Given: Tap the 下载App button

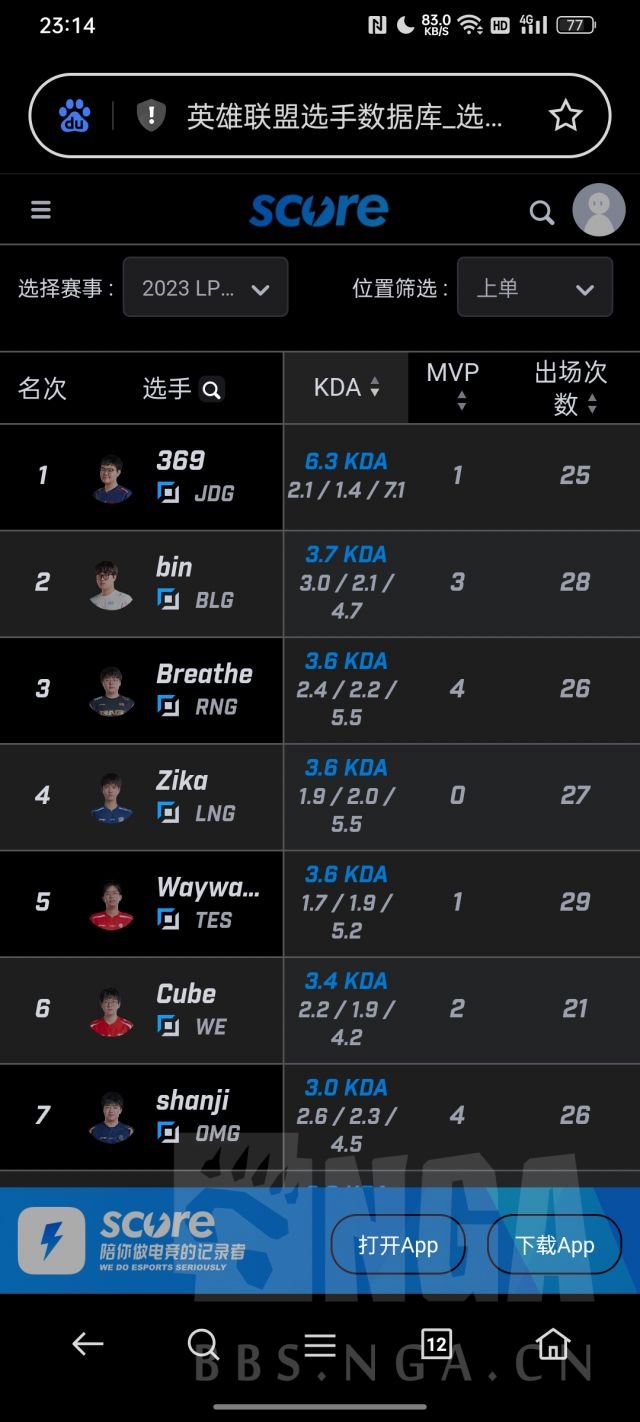Looking at the screenshot, I should coord(554,1245).
